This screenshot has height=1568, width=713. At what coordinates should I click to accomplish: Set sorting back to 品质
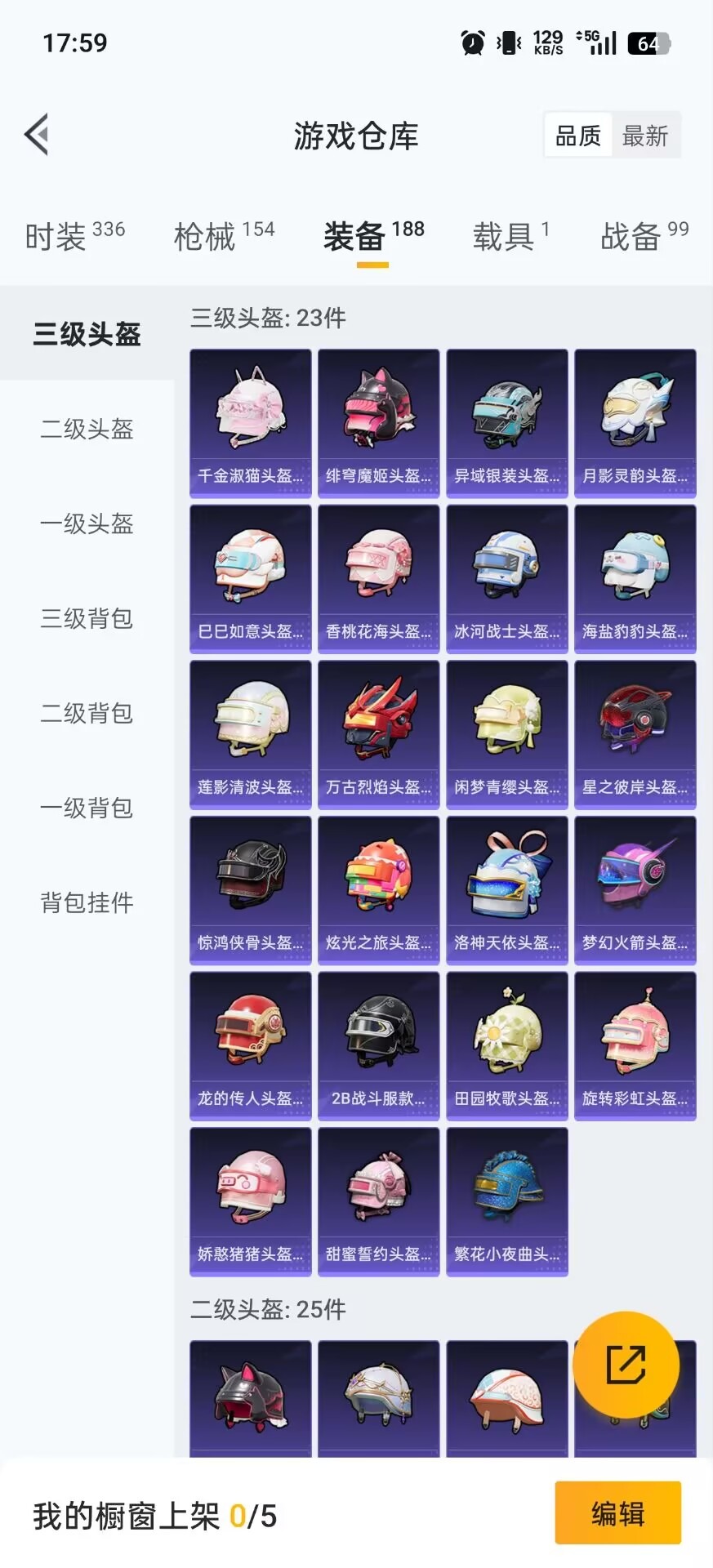(x=578, y=135)
